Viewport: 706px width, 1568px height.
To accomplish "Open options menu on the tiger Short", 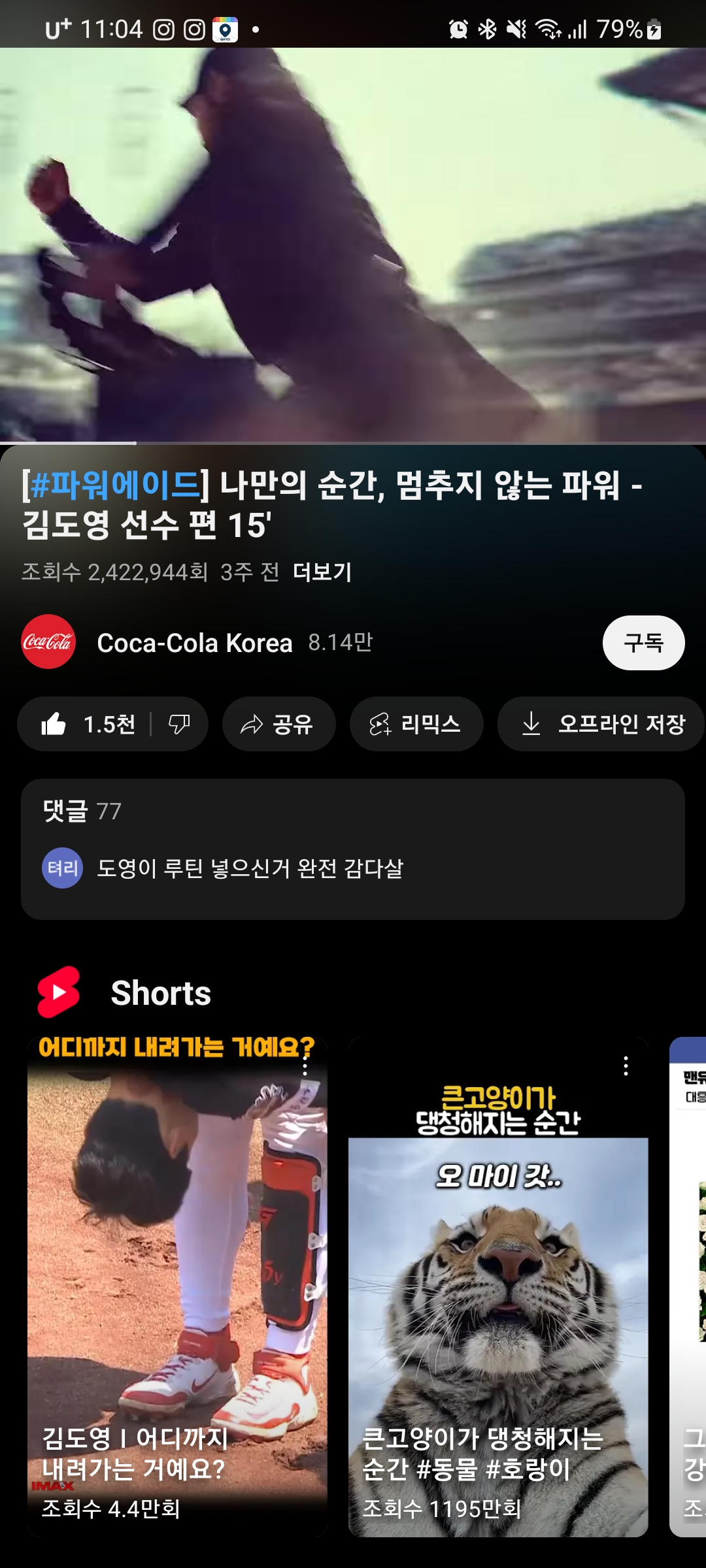I will [x=626, y=1066].
